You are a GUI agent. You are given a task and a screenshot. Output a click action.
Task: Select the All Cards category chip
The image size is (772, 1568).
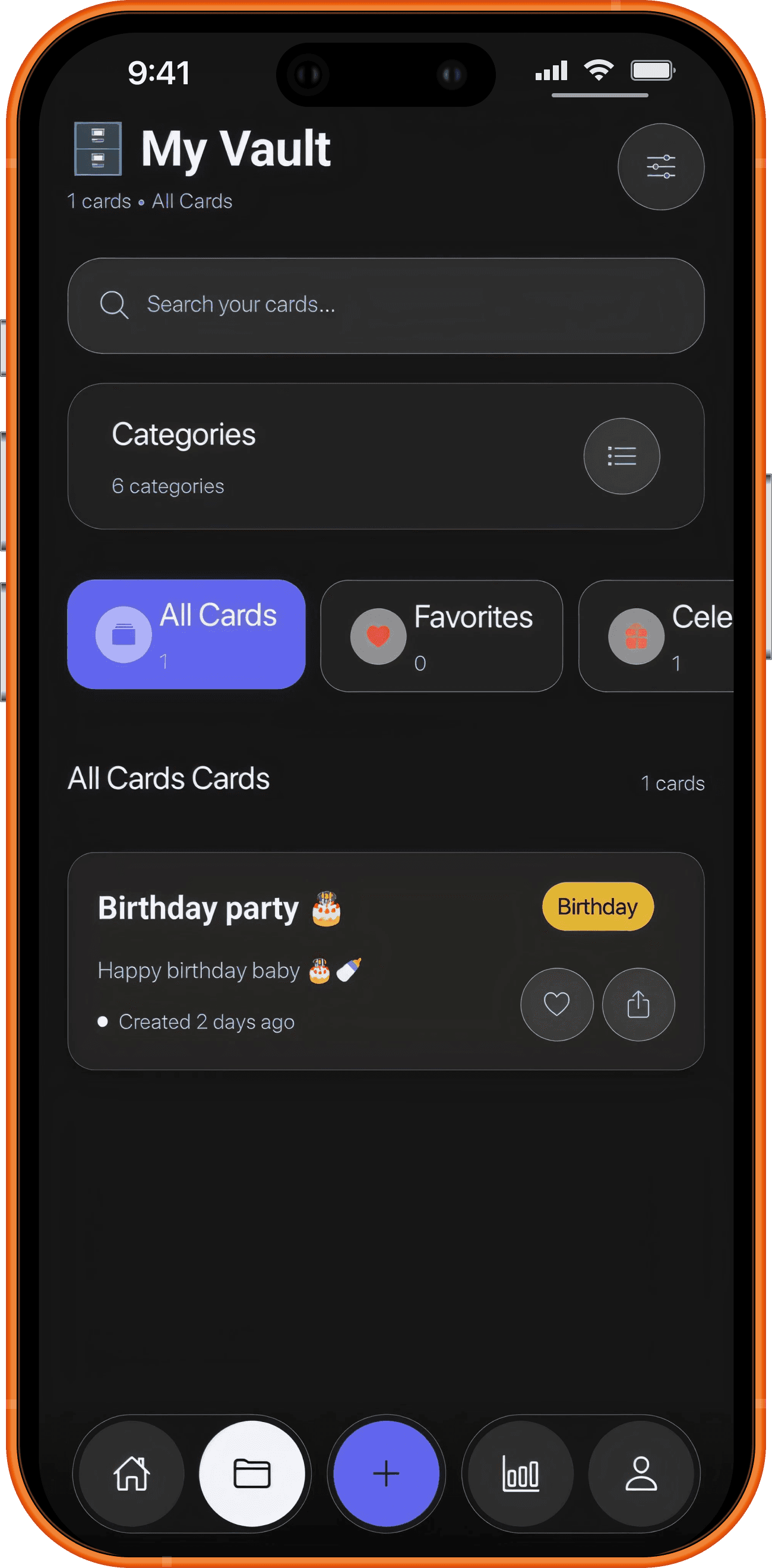pos(186,634)
